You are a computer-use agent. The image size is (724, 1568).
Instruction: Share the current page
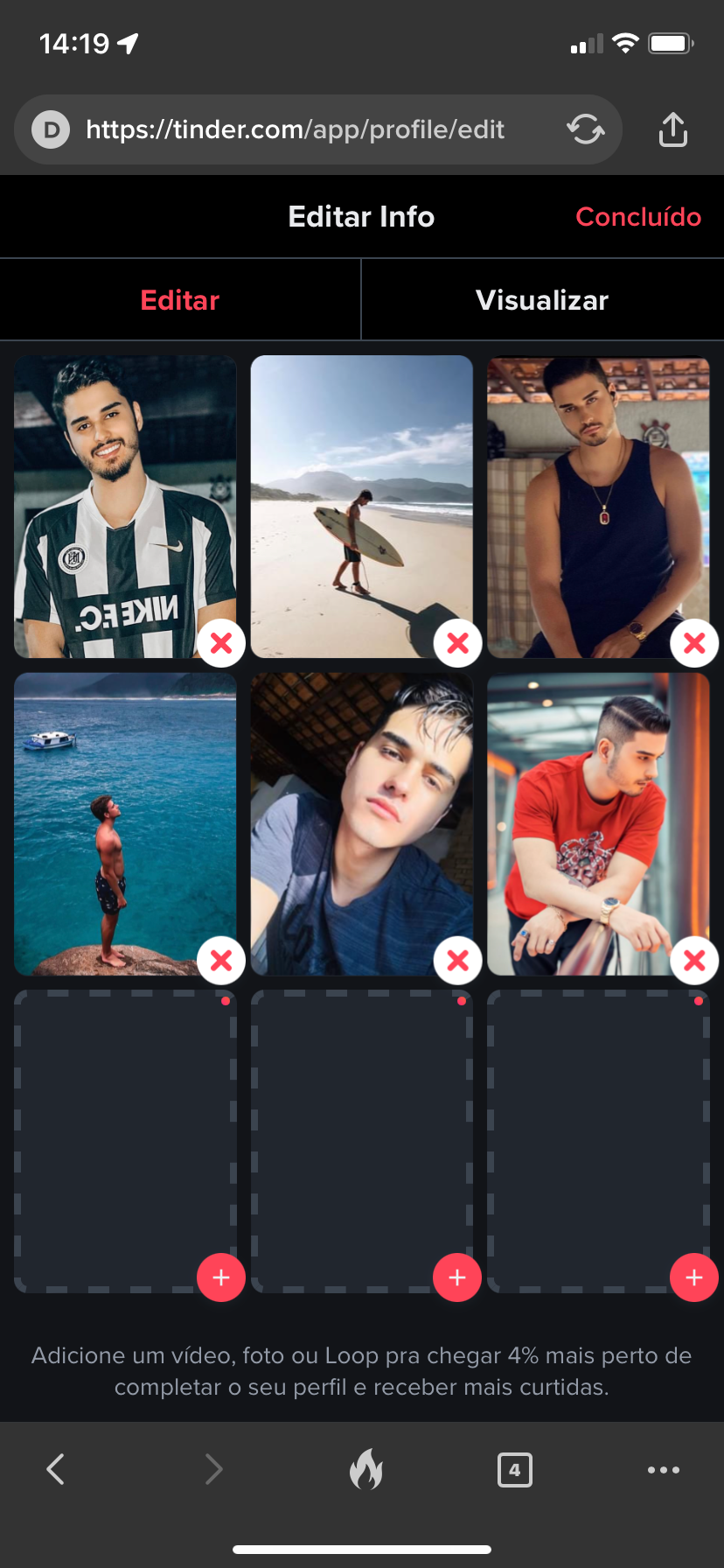pos(672,129)
